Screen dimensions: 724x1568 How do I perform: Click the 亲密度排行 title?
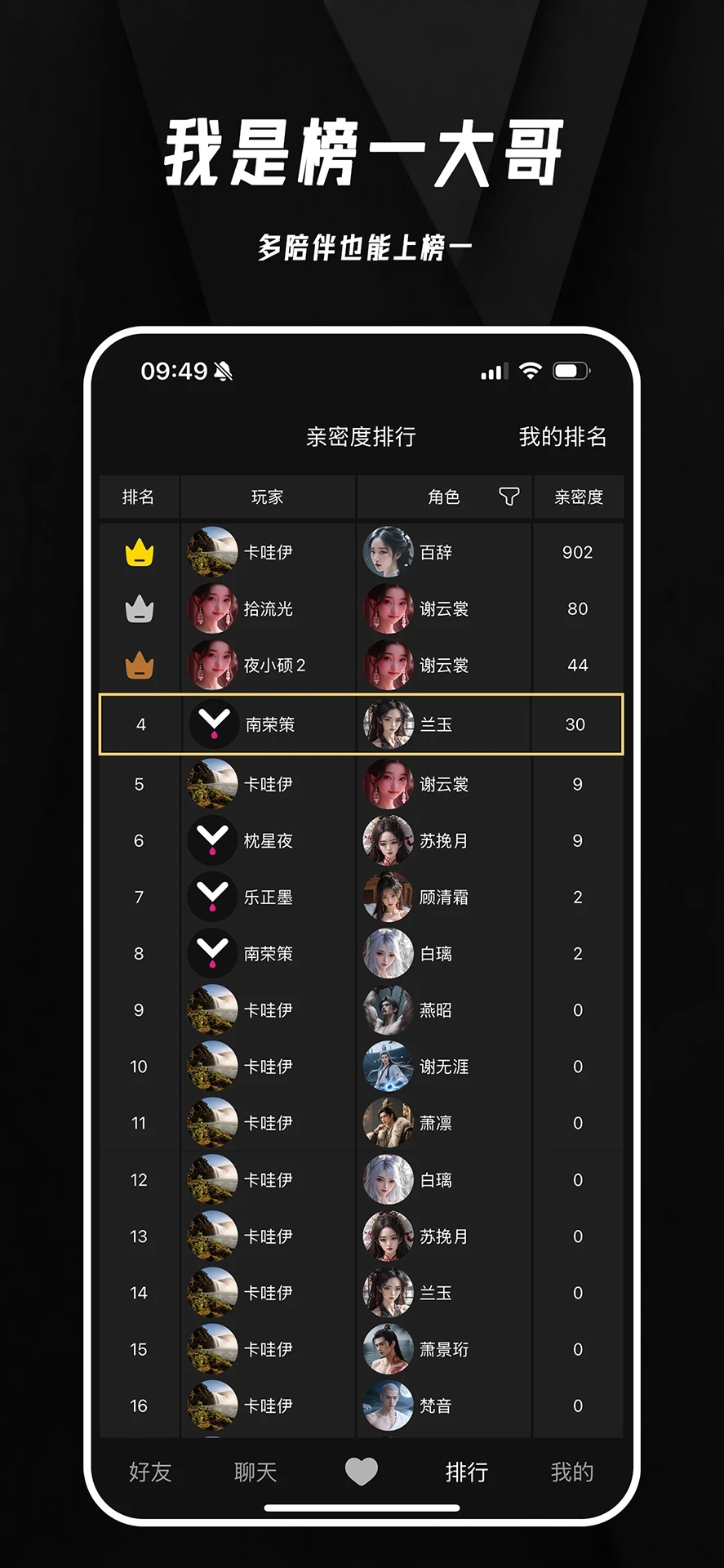362,436
